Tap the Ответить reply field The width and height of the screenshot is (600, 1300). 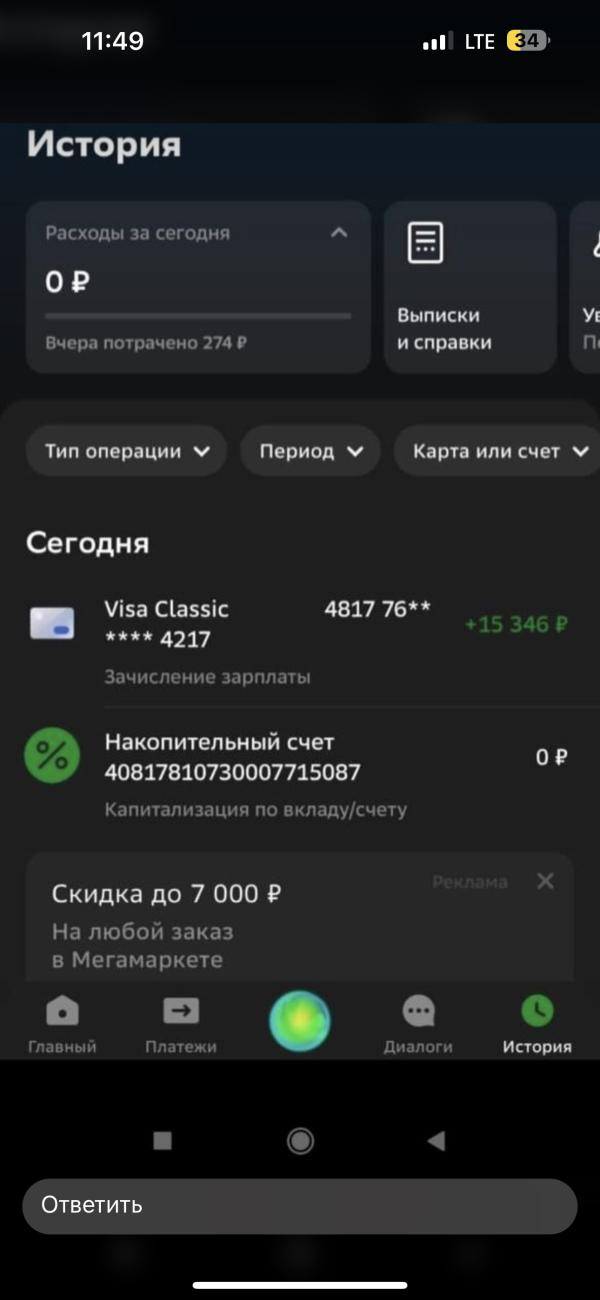tap(300, 1206)
